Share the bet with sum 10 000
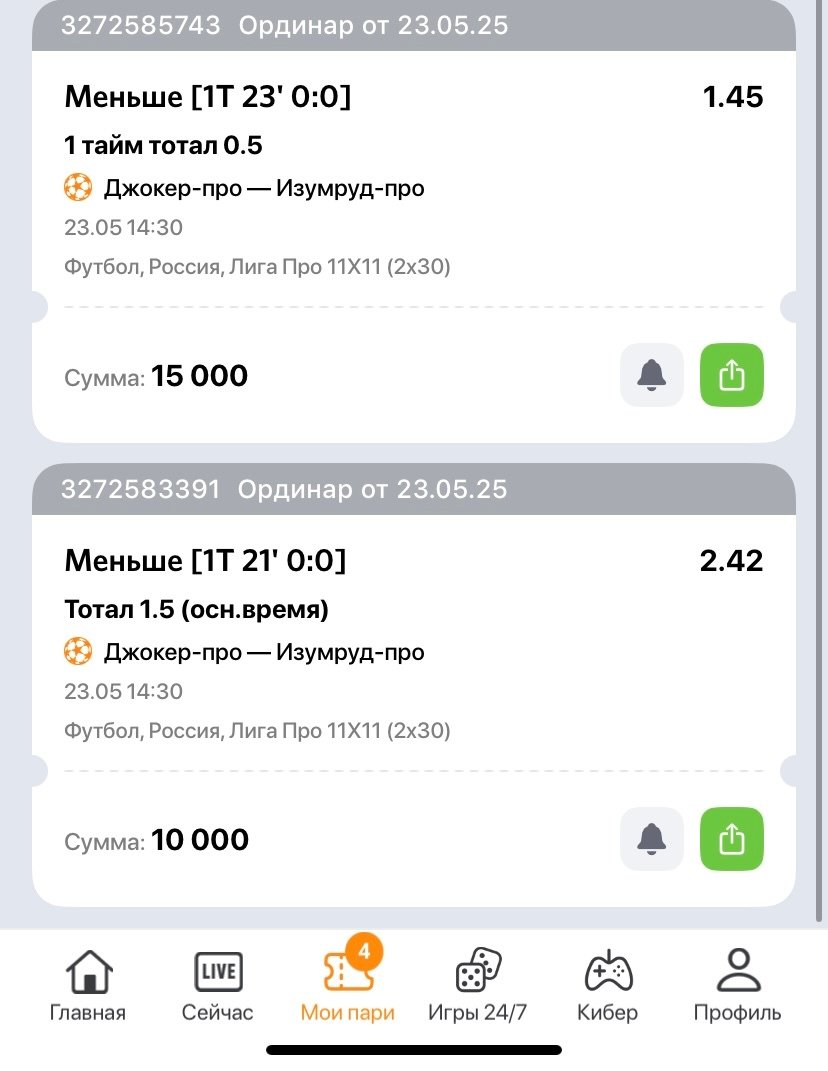Screen dimensions: 828x1071 [x=731, y=838]
